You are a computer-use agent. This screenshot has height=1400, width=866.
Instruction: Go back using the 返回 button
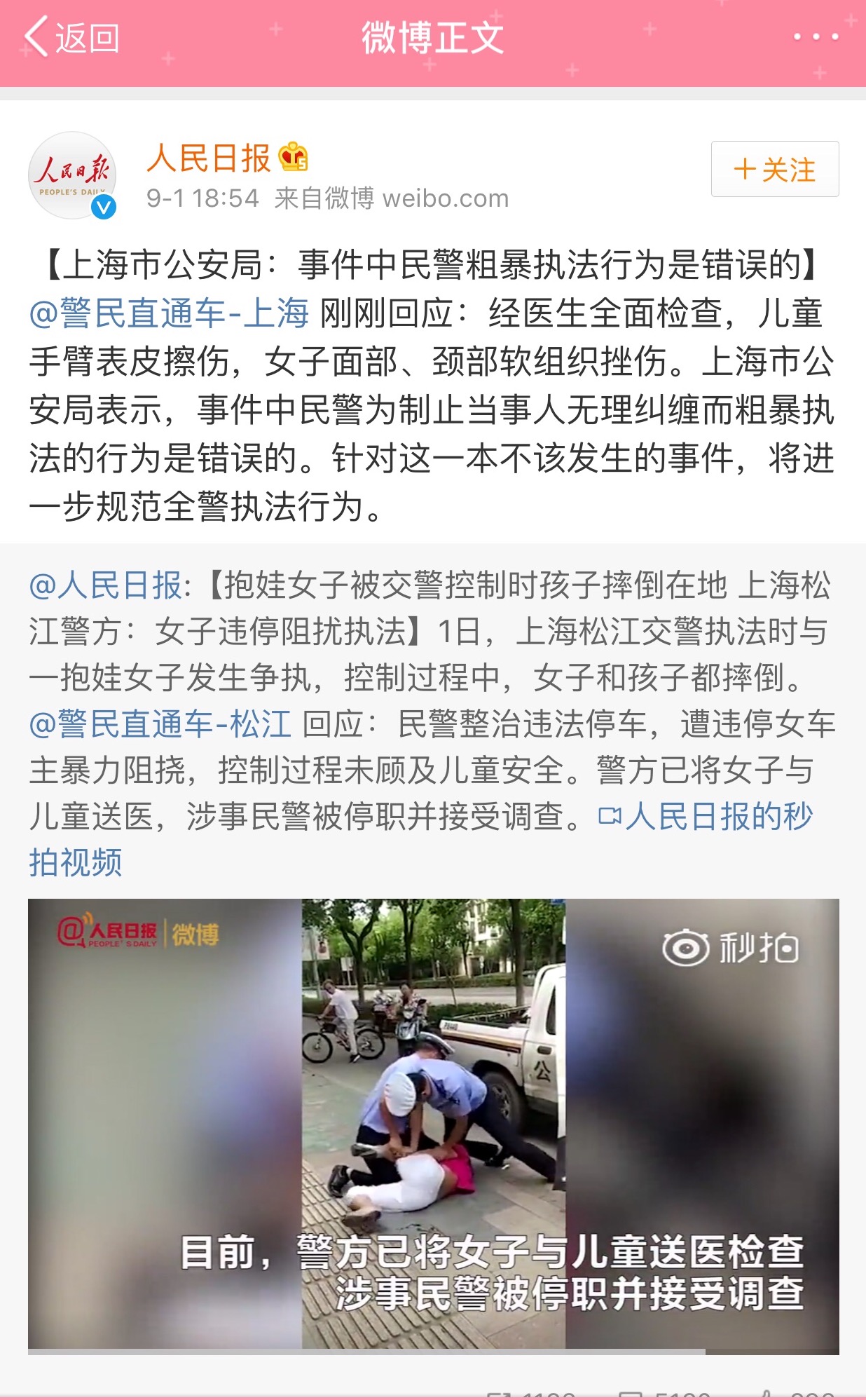point(72,37)
